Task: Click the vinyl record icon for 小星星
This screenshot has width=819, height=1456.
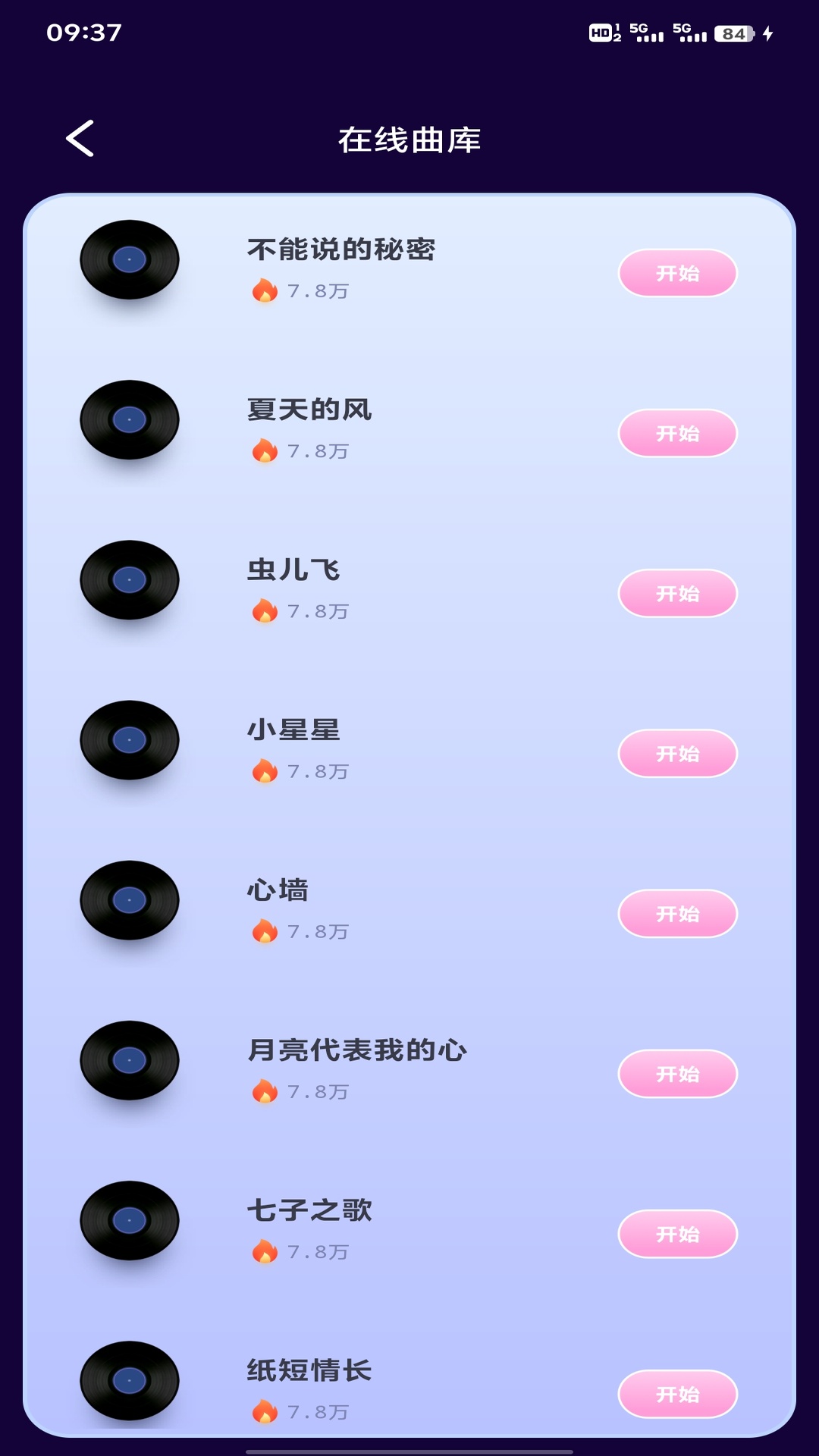Action: tap(130, 740)
